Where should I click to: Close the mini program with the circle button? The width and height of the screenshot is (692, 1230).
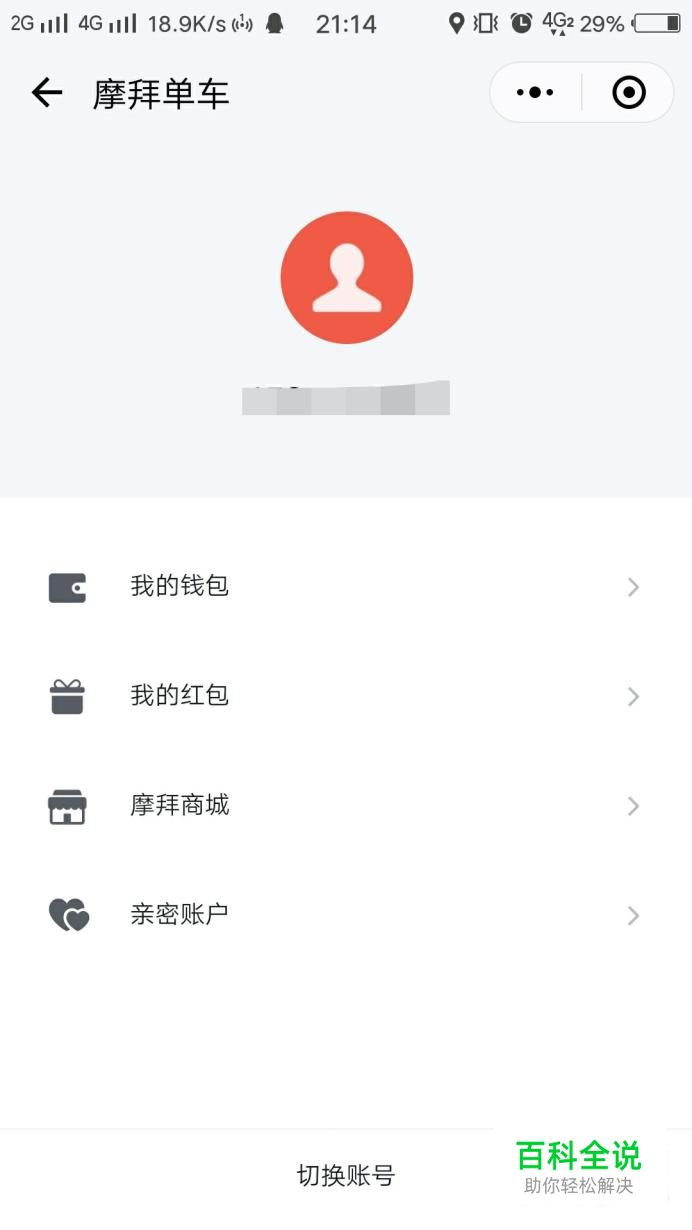coord(628,93)
